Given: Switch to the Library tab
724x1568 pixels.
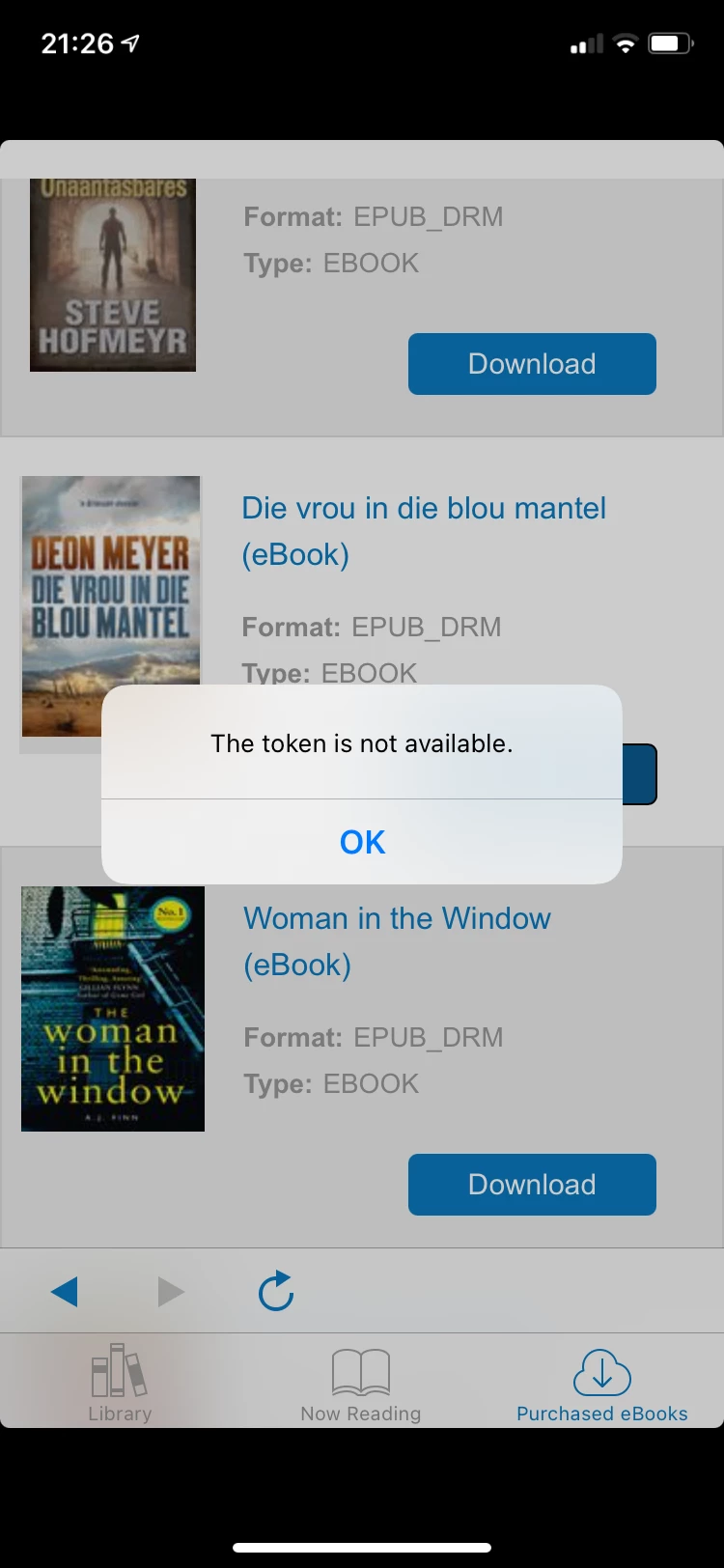Looking at the screenshot, I should click(120, 1383).
